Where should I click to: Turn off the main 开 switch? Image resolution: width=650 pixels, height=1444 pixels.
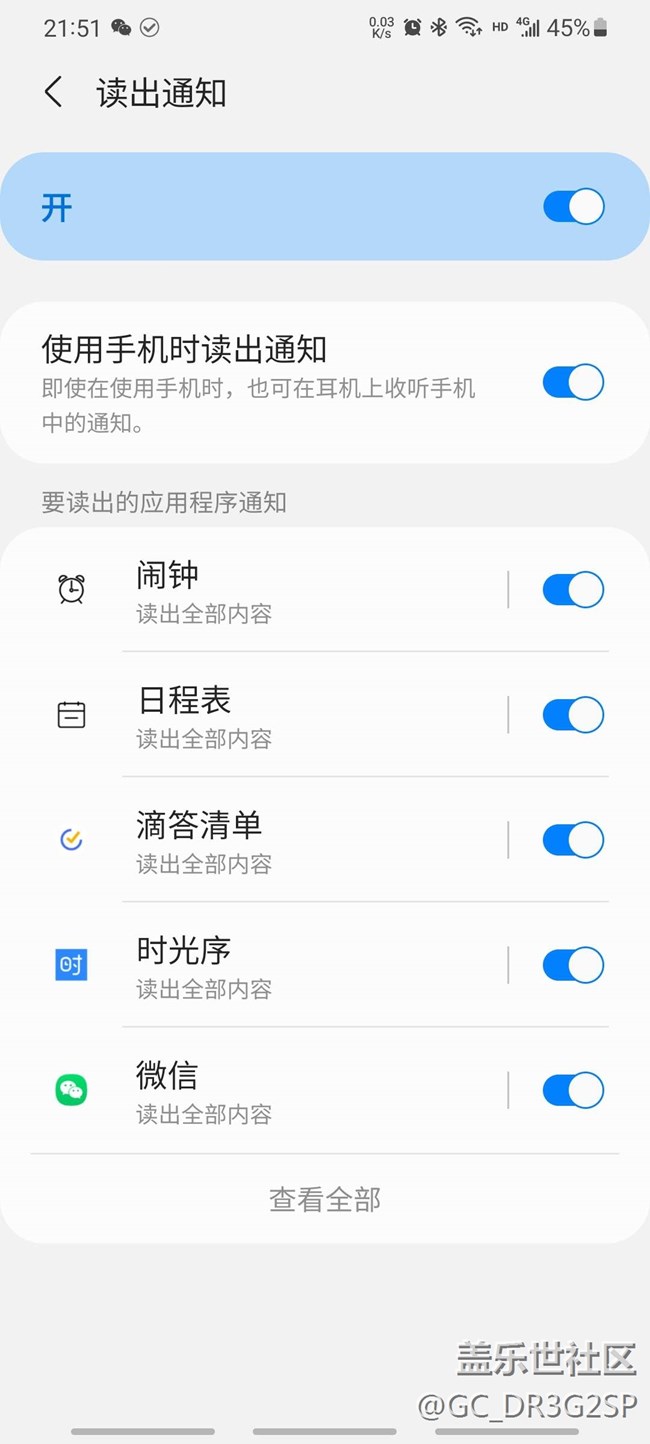click(573, 207)
